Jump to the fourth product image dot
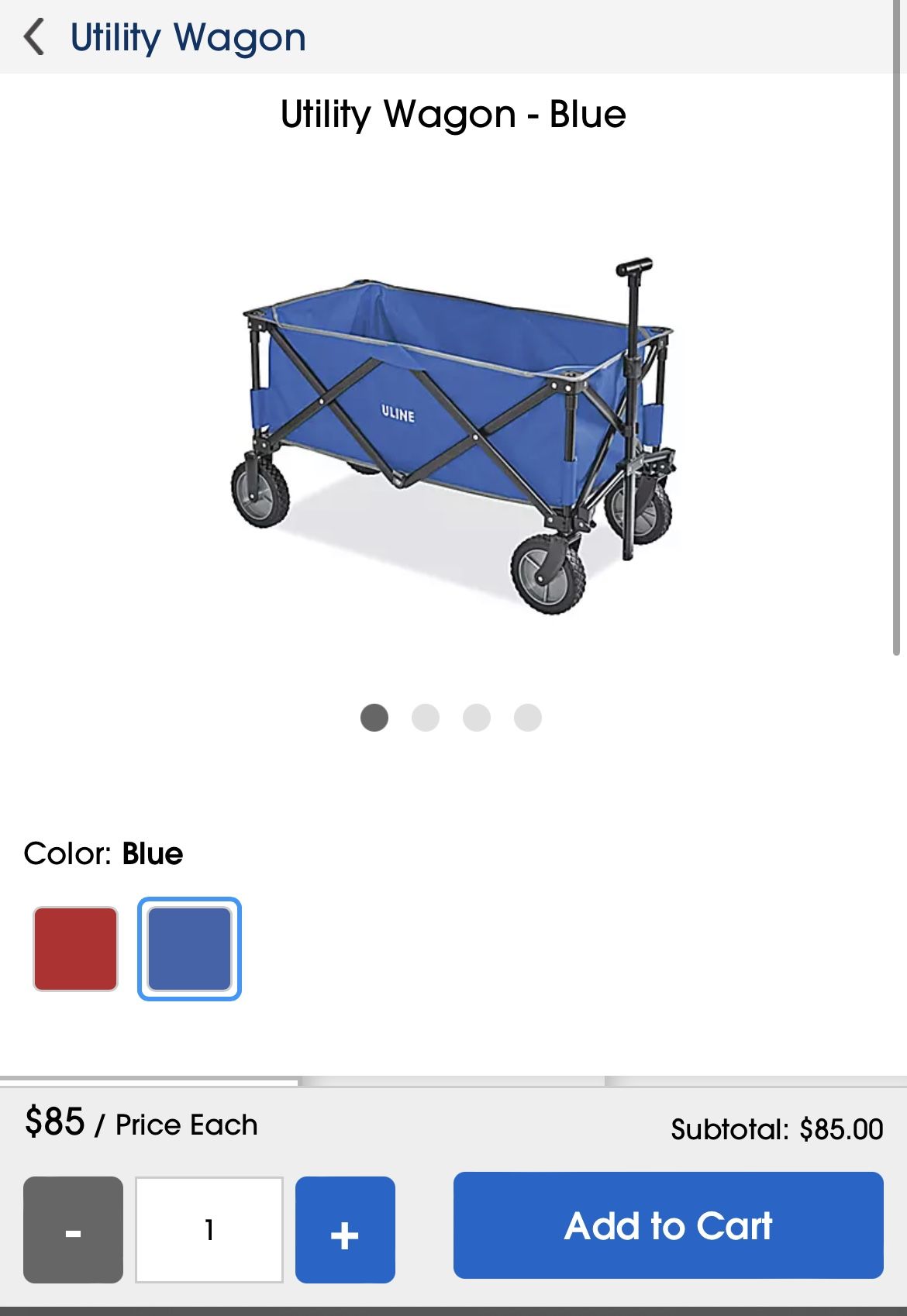 [x=528, y=718]
